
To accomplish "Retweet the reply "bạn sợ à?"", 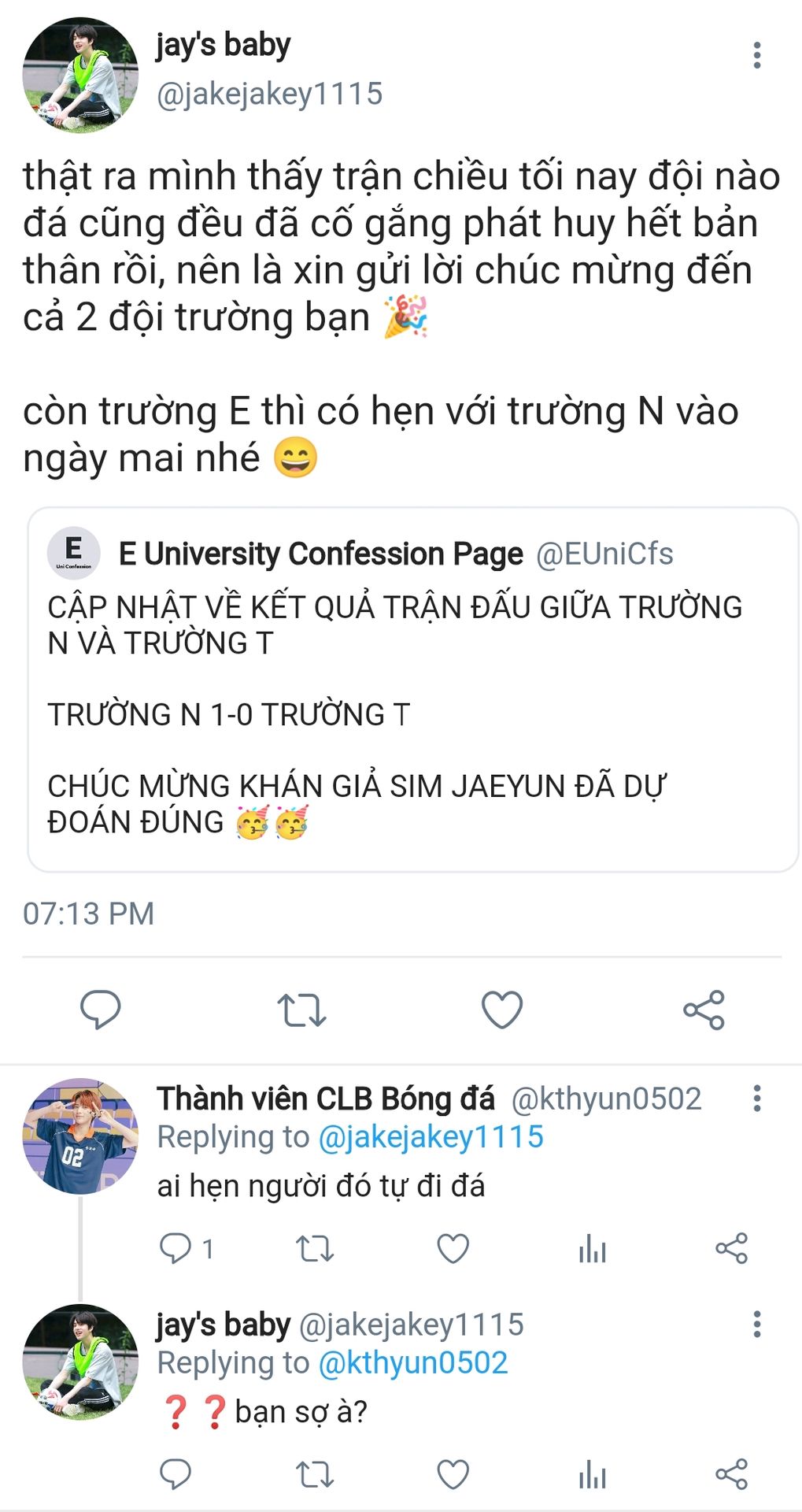I will [315, 1474].
